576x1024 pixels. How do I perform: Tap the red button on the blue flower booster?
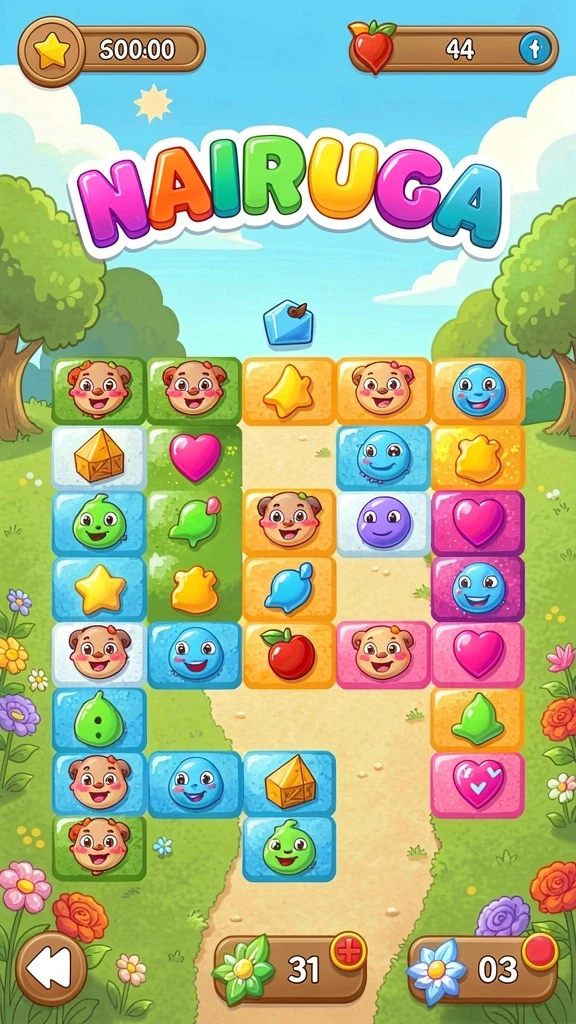pyautogui.click(x=539, y=951)
